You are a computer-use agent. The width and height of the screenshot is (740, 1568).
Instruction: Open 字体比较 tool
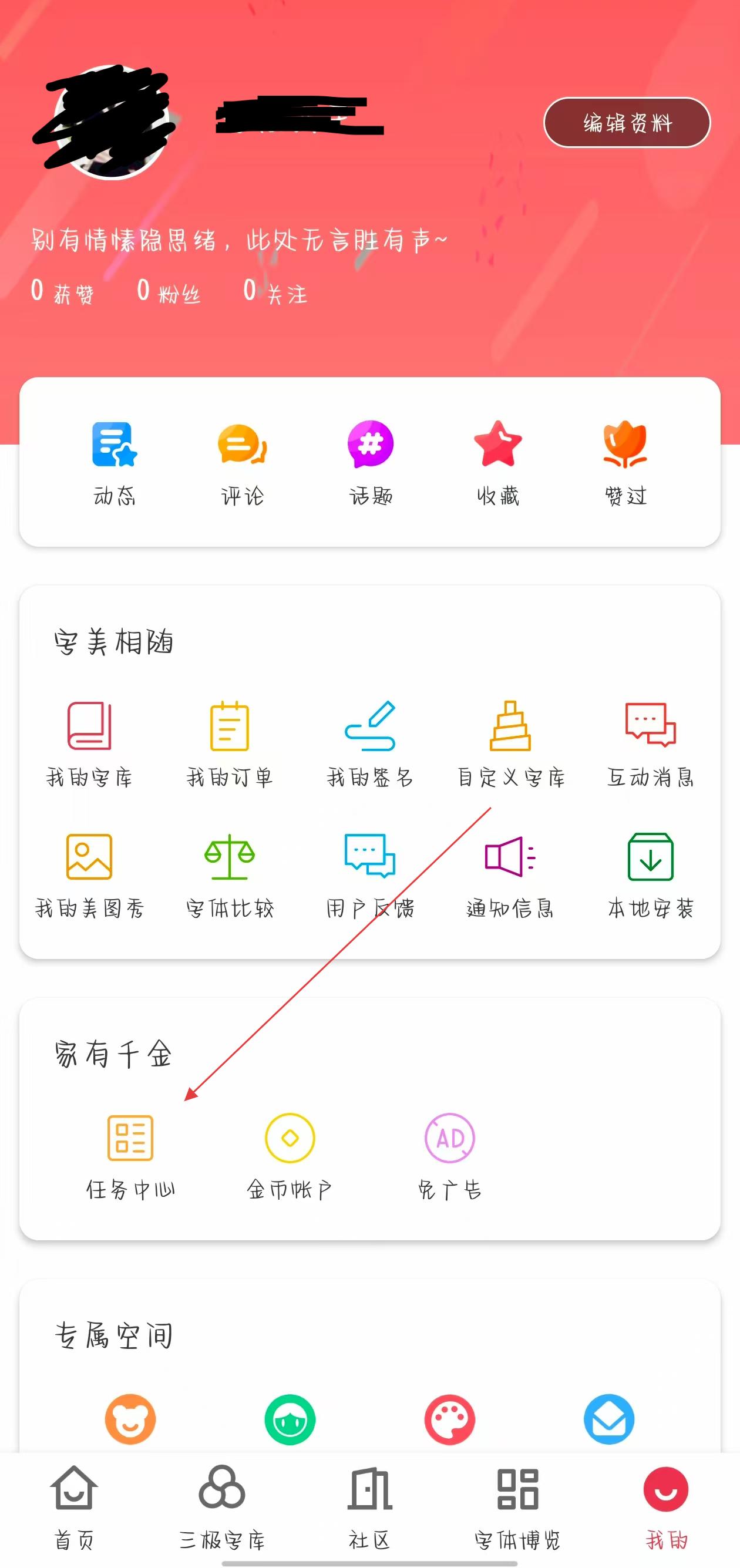coord(230,874)
